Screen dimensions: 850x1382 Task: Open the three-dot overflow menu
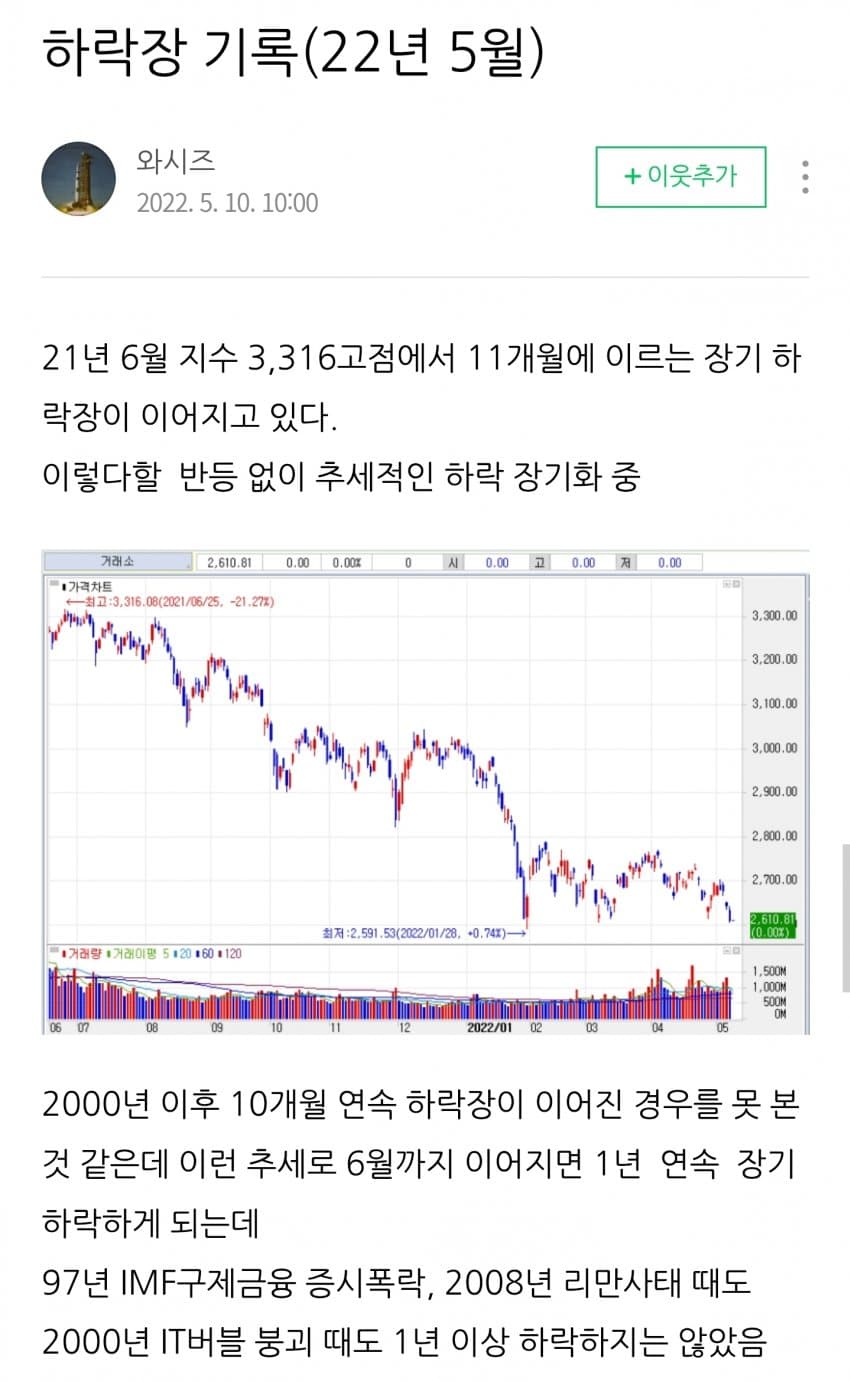tap(805, 177)
